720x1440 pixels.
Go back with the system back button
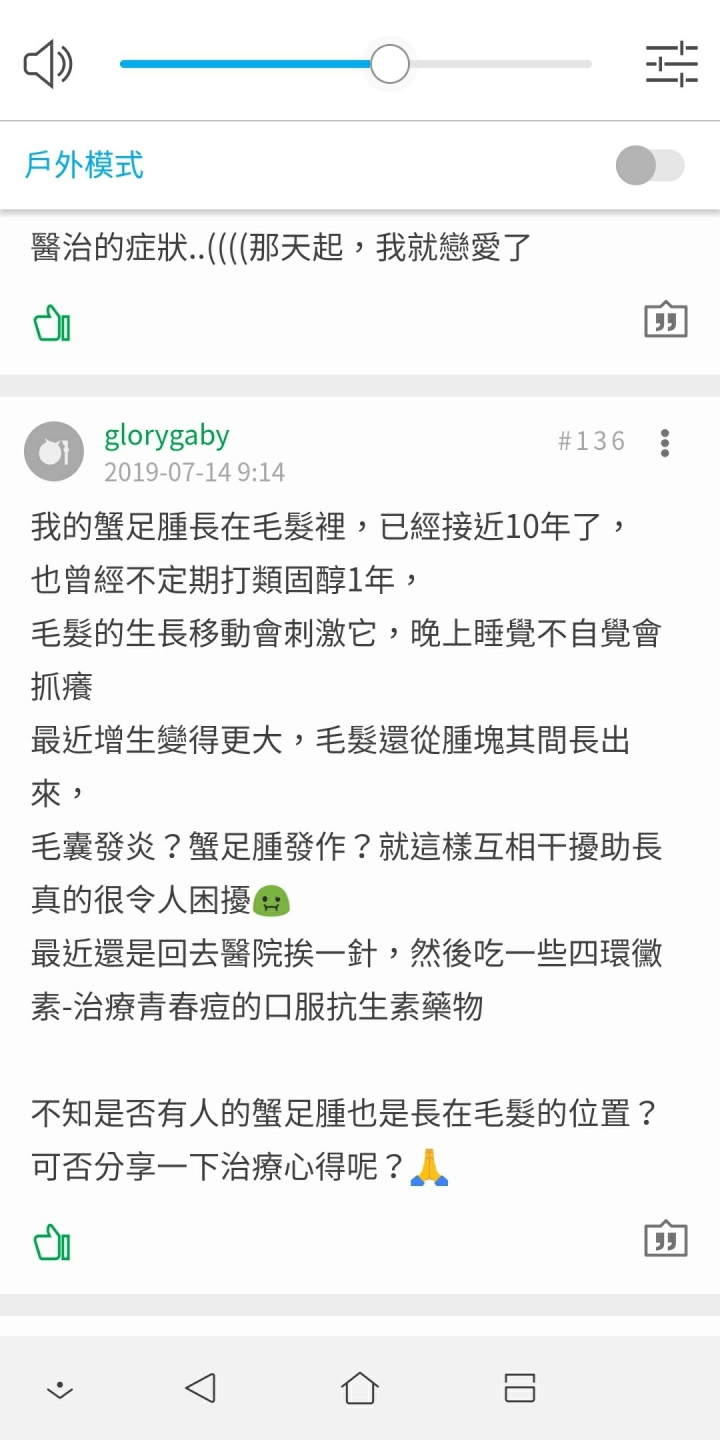click(x=201, y=1388)
